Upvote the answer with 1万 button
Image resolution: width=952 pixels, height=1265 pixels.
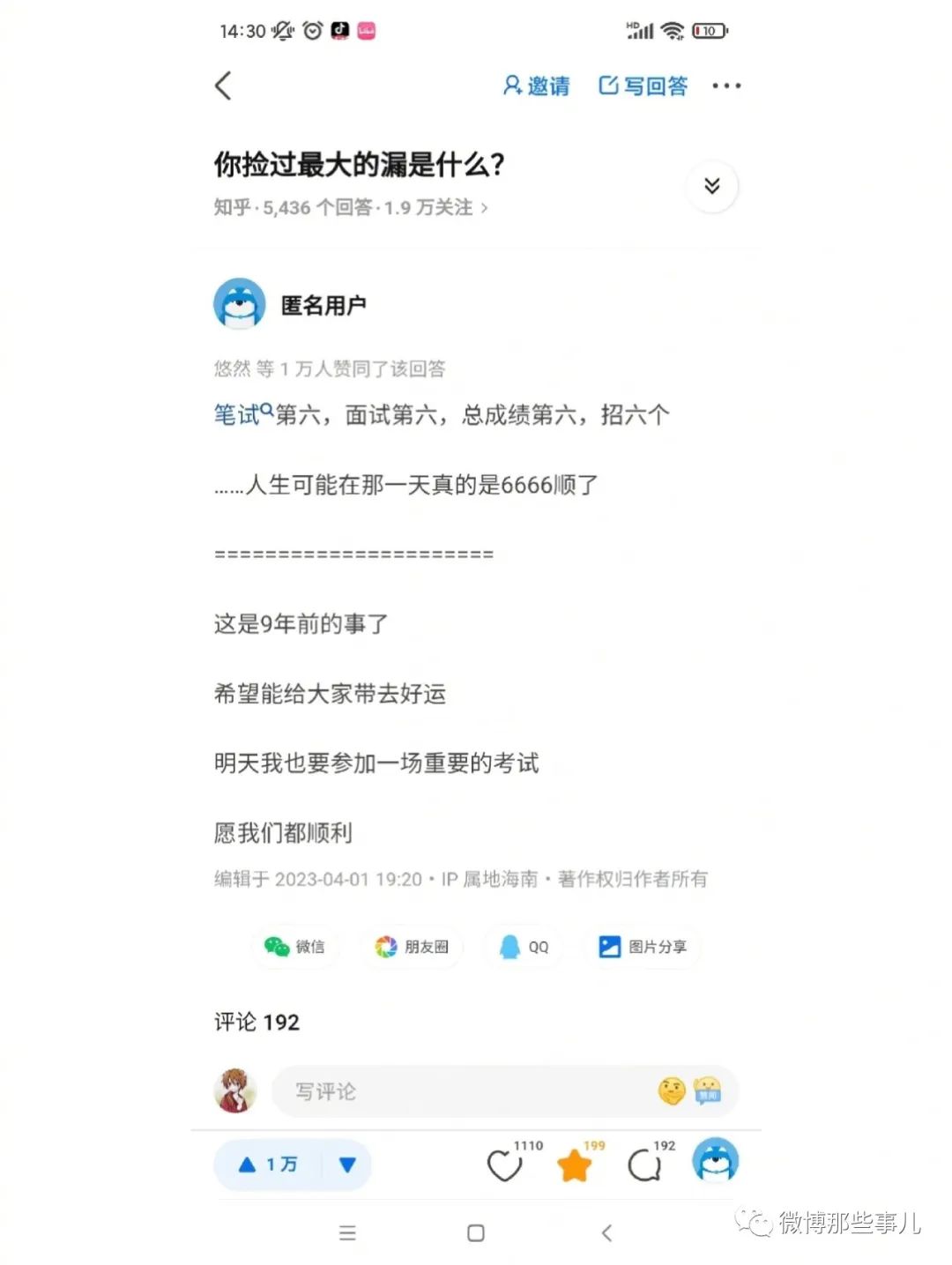[269, 1165]
